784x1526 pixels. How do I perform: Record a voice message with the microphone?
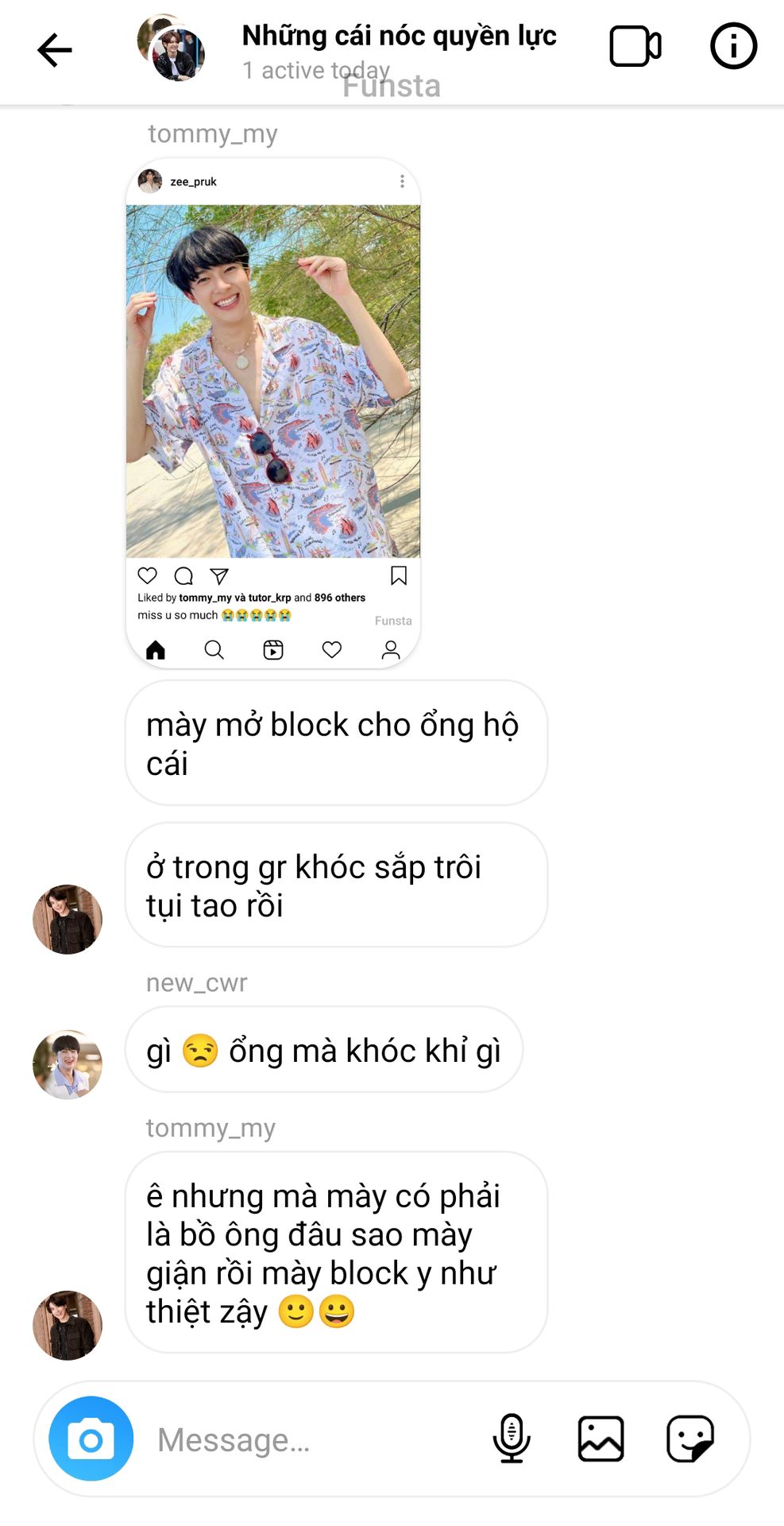(512, 1439)
